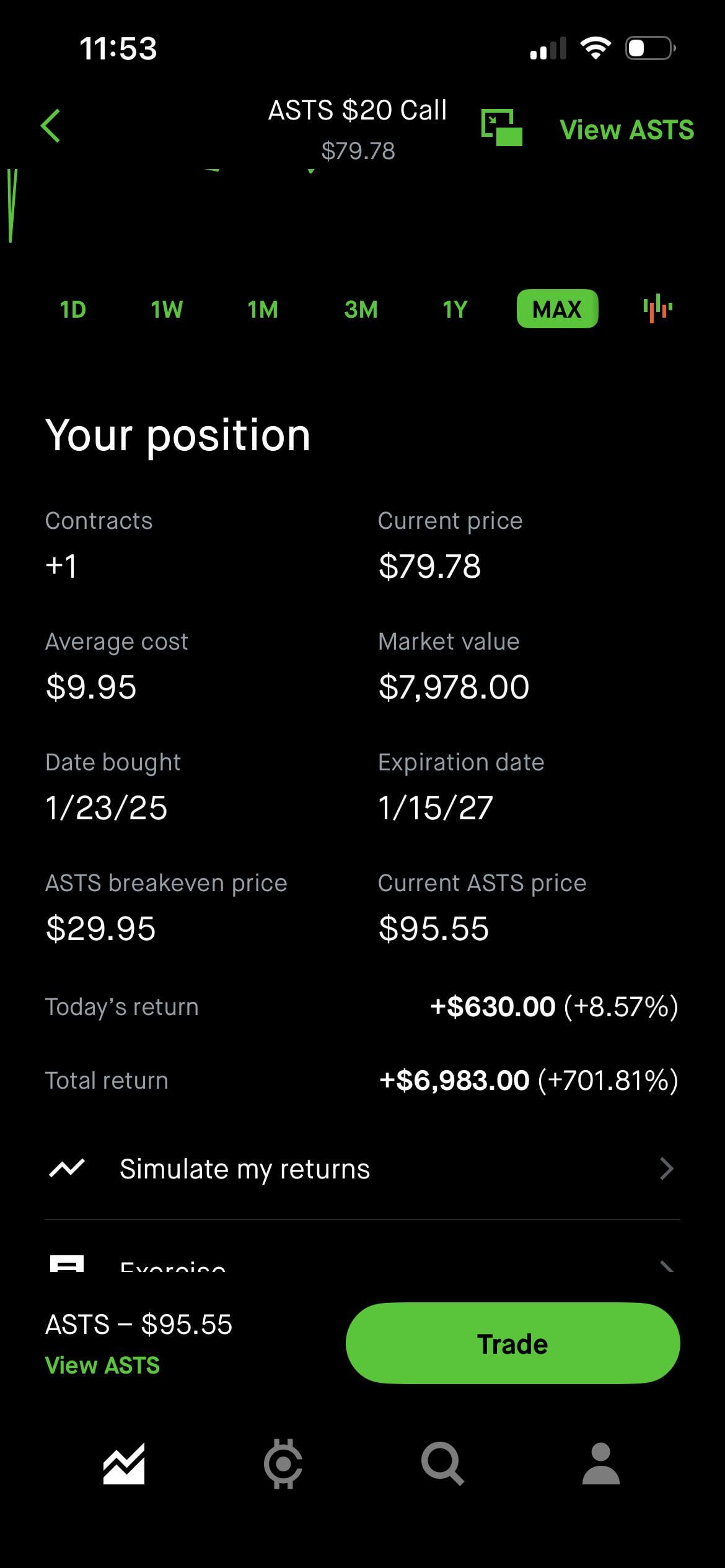This screenshot has width=725, height=1568.
Task: Select the MAX chart range
Action: 557,309
